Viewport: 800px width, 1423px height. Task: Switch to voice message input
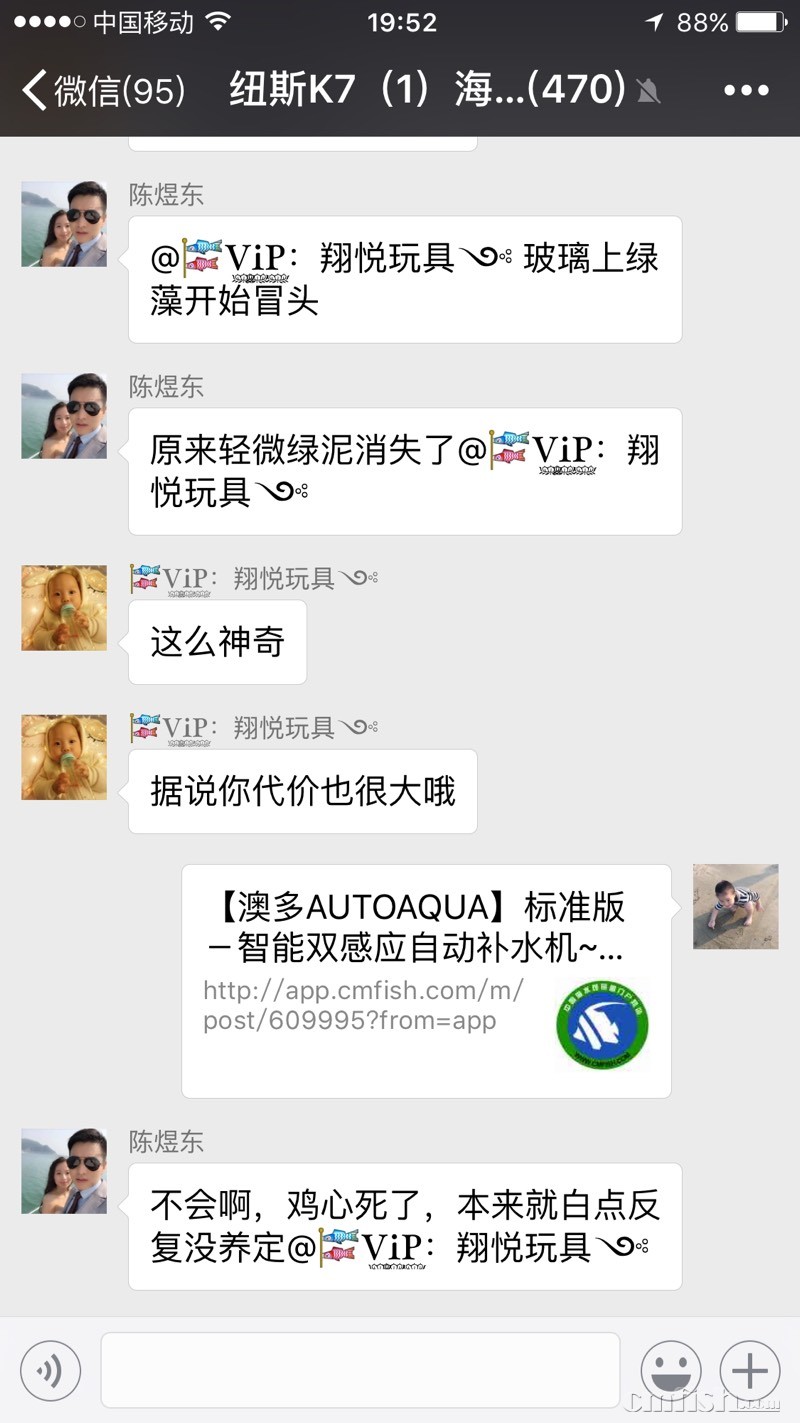tap(50, 1369)
